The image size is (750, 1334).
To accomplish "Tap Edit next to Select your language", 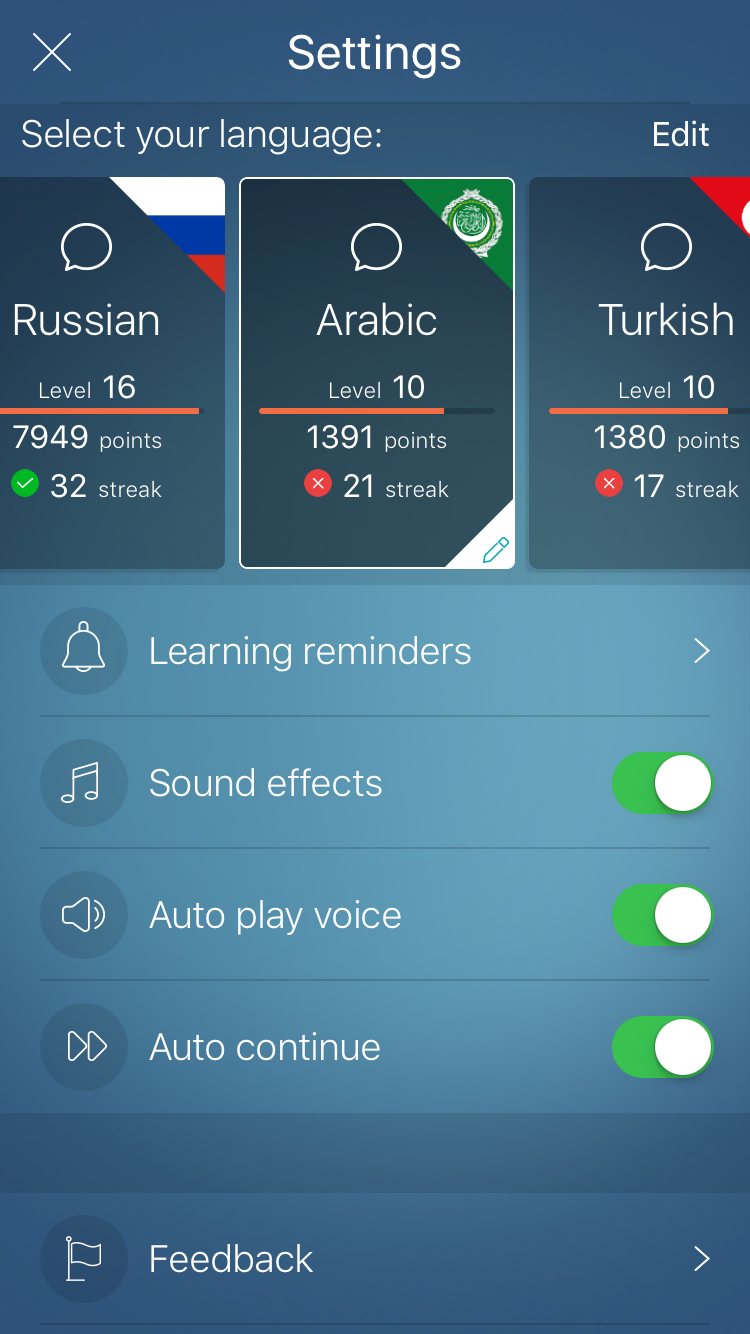I will pos(681,134).
